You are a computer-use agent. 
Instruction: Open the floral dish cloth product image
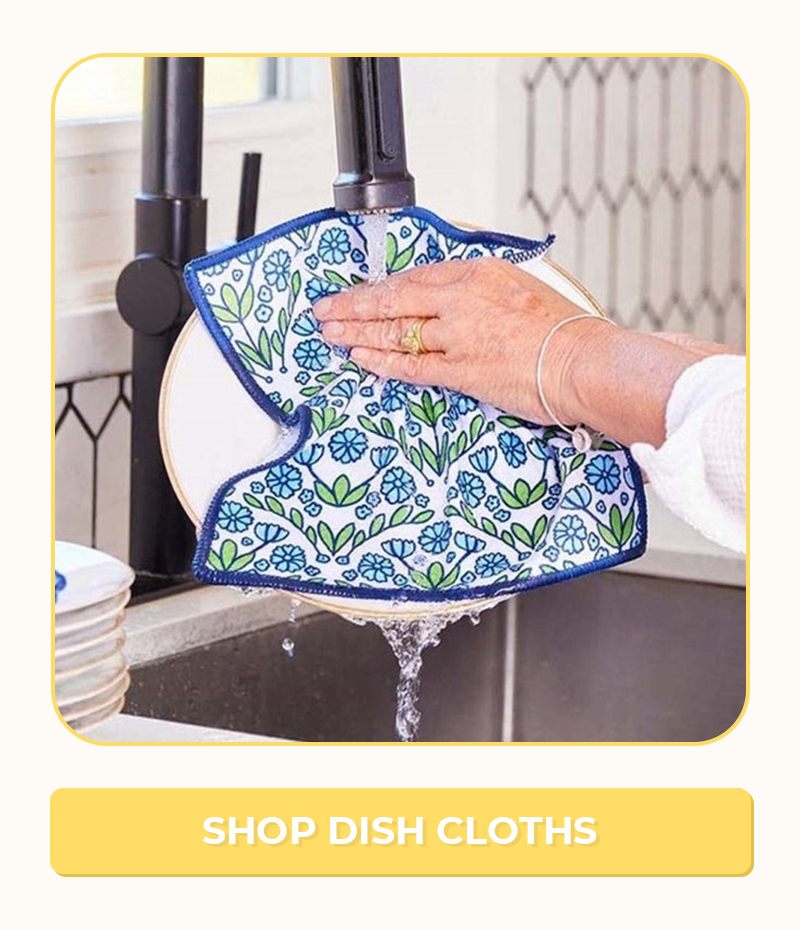(x=400, y=400)
